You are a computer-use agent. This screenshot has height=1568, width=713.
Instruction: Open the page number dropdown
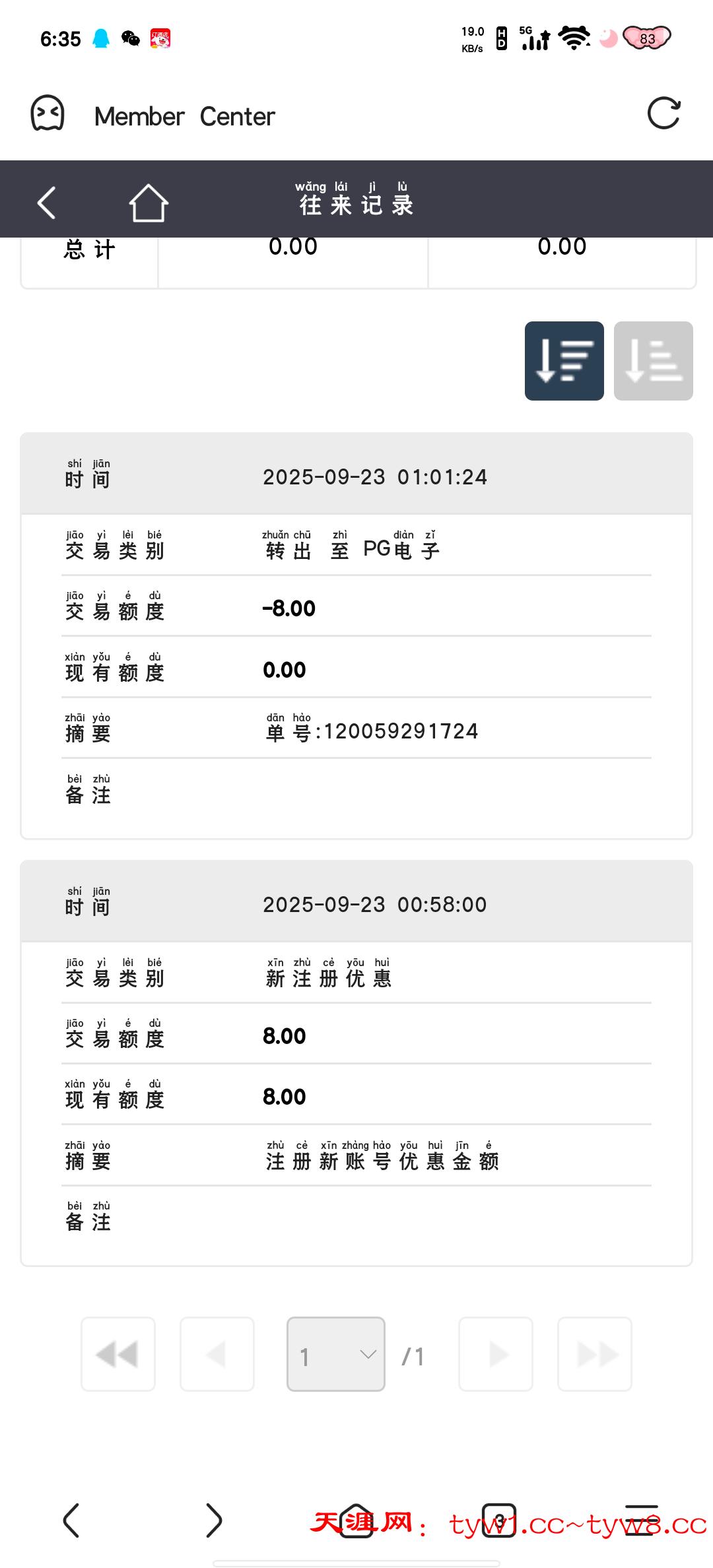tap(336, 1354)
